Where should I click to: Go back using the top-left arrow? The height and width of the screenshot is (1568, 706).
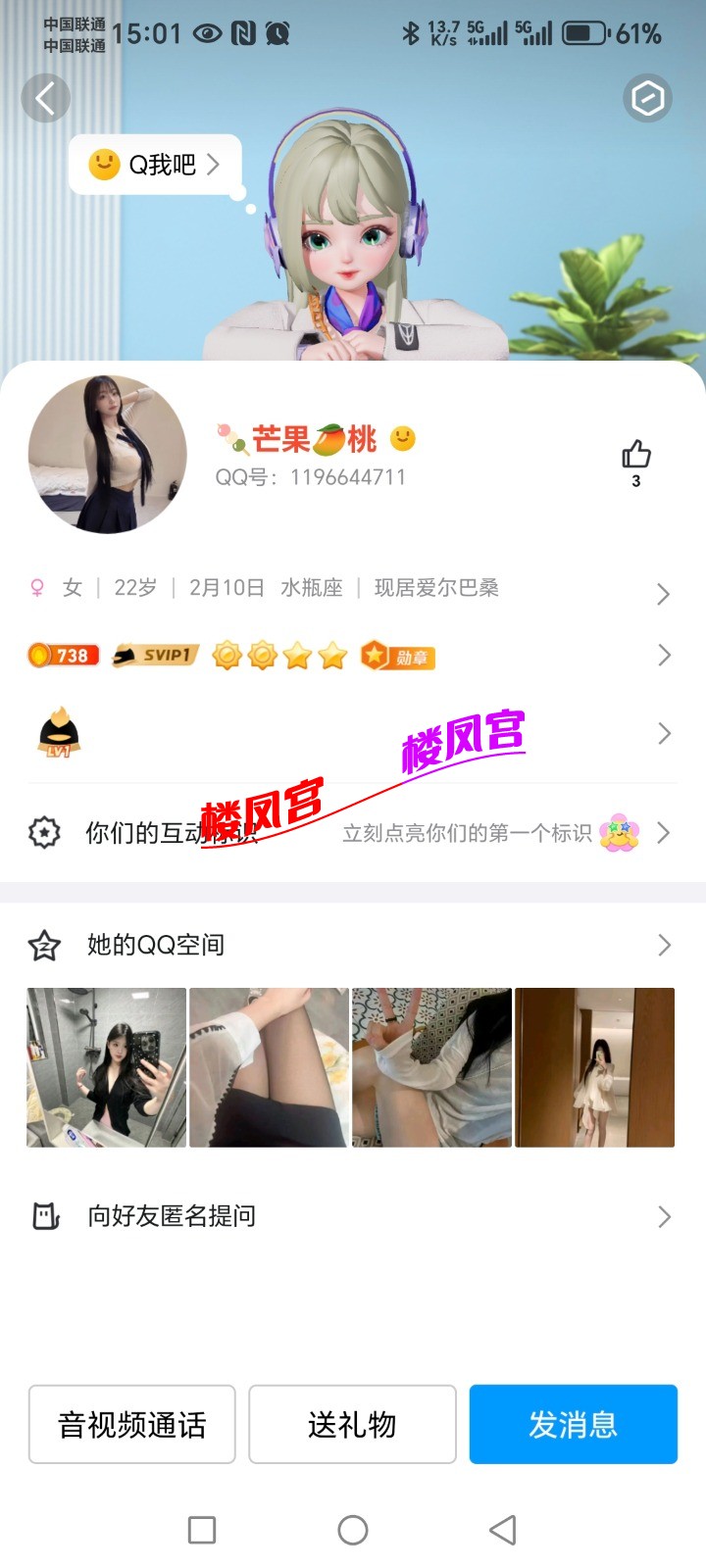coord(45,98)
